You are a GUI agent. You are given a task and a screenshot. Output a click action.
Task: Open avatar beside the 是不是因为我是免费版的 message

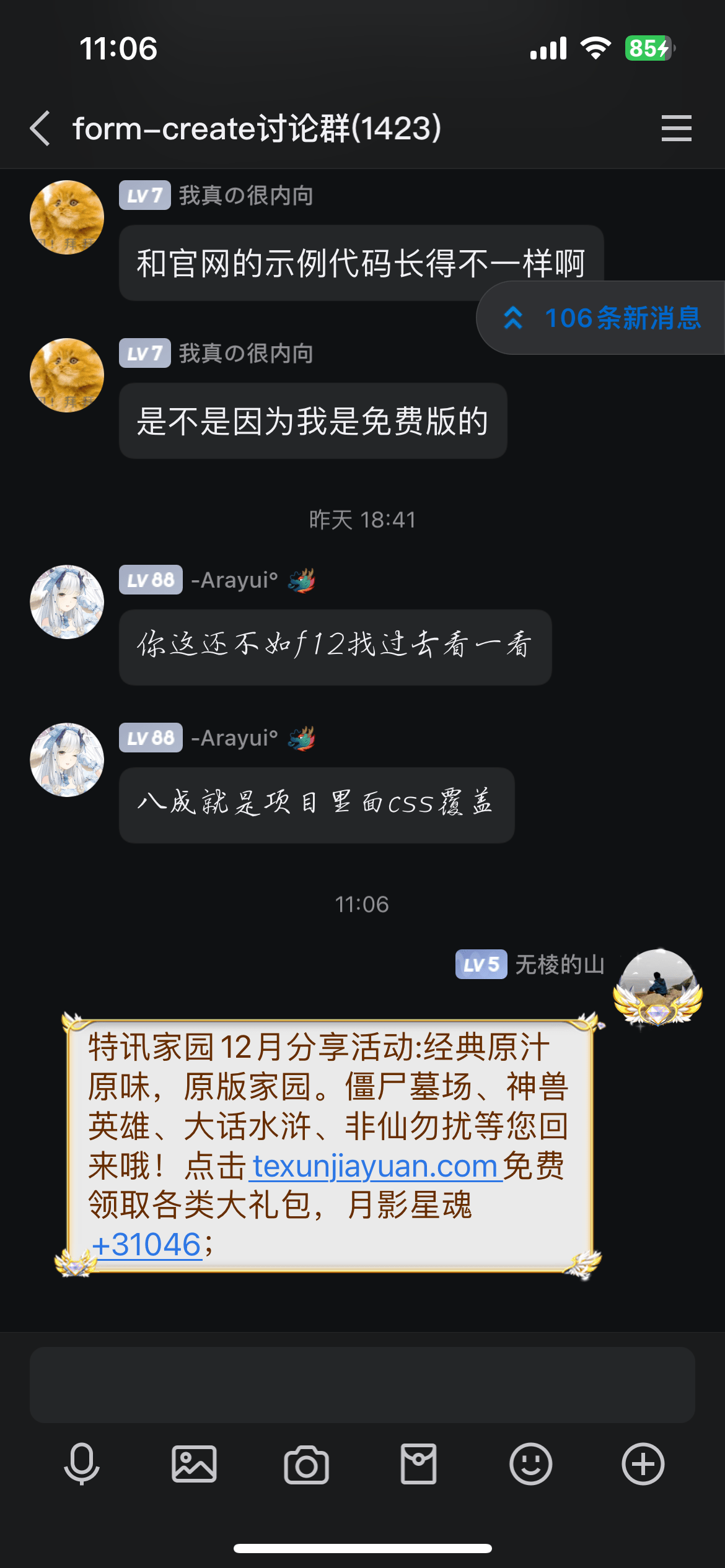(67, 375)
